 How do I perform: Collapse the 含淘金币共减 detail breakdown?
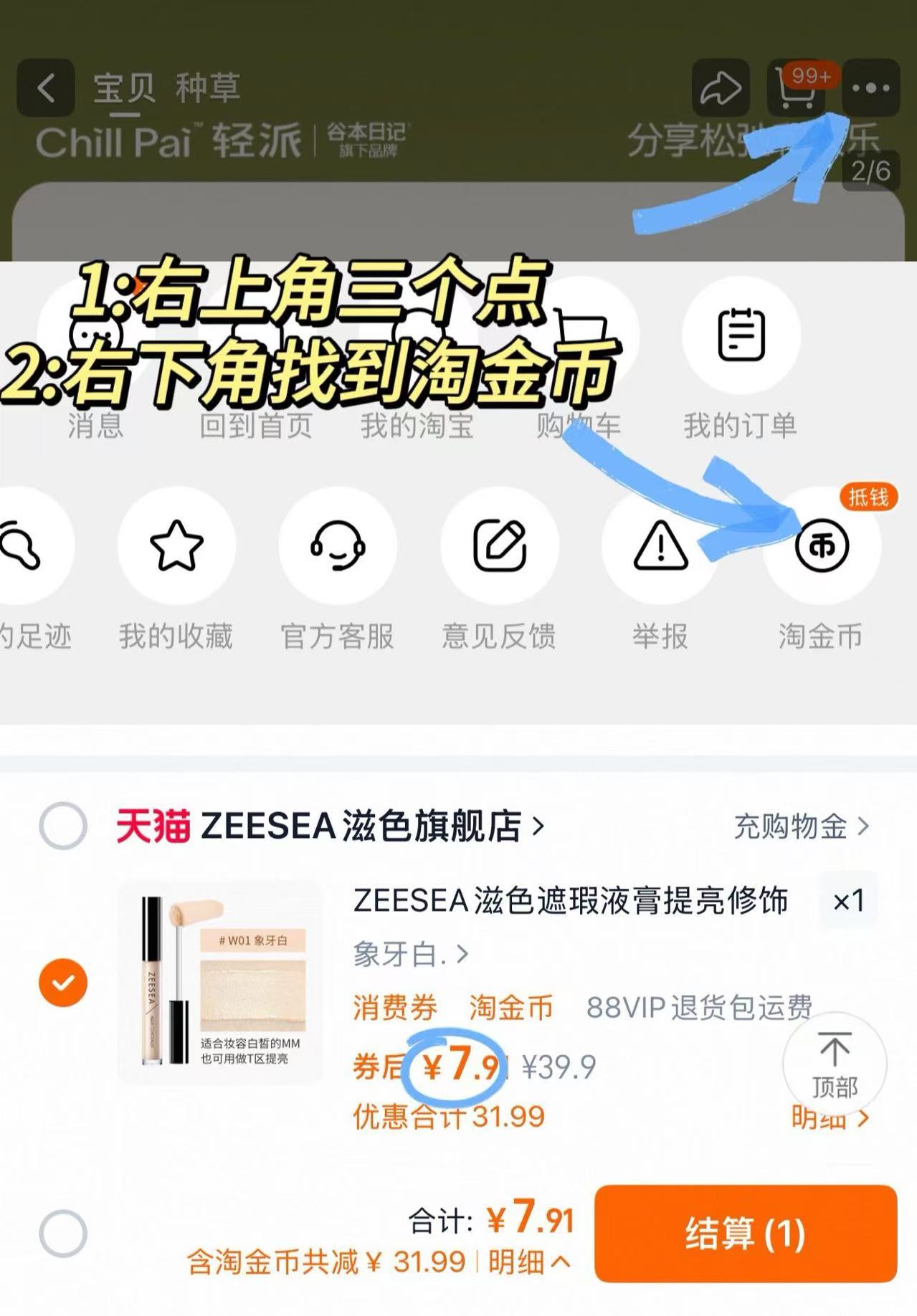click(x=531, y=1260)
